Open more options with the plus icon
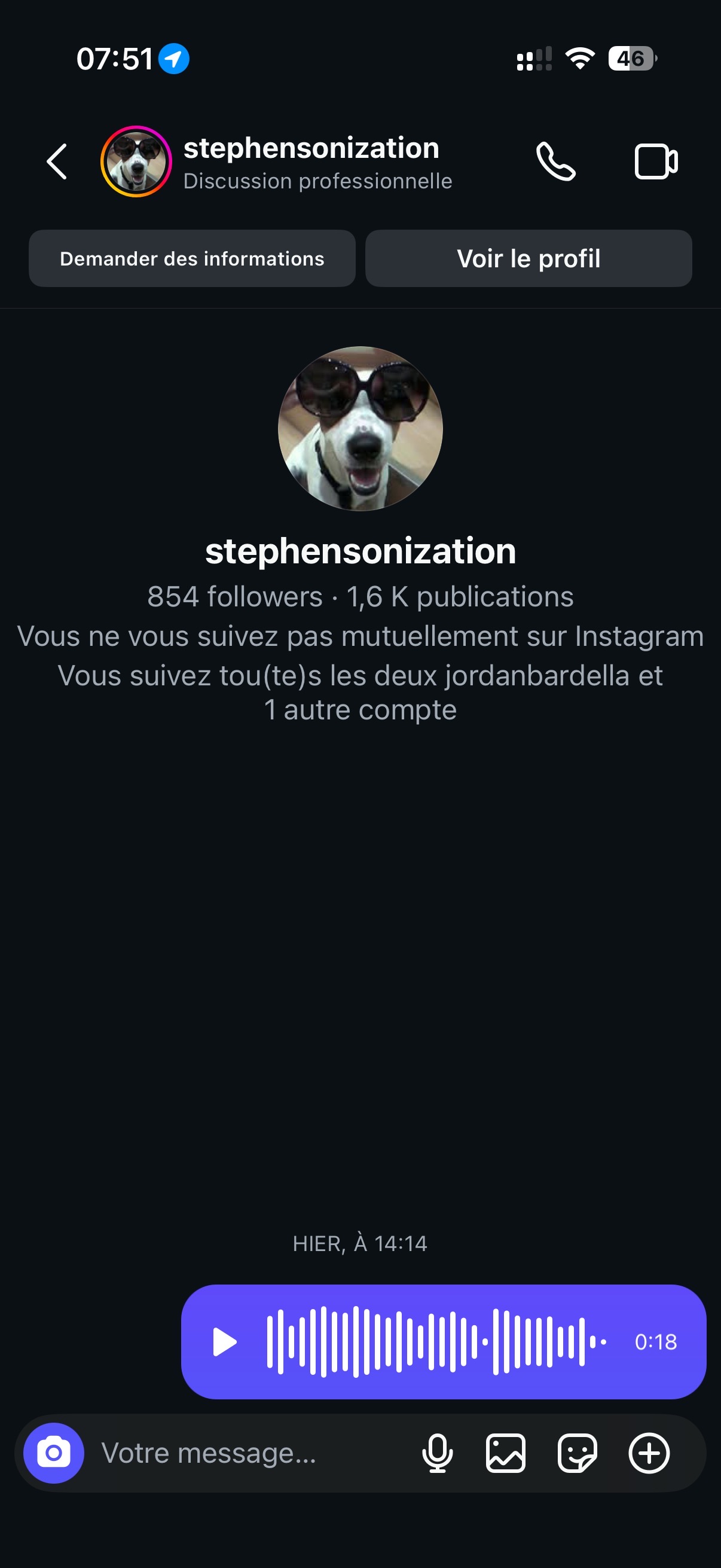Image resolution: width=721 pixels, height=1568 pixels. pos(649,1453)
